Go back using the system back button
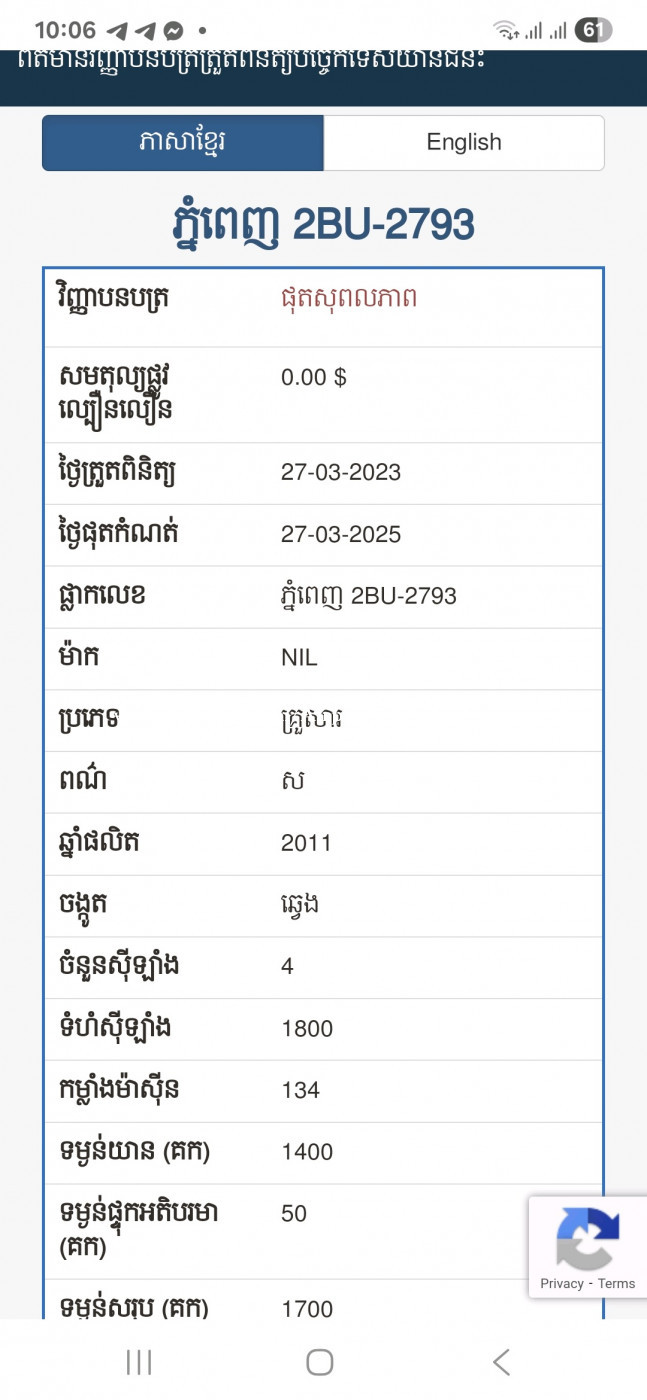Image resolution: width=647 pixels, height=1400 pixels. pyautogui.click(x=502, y=1361)
